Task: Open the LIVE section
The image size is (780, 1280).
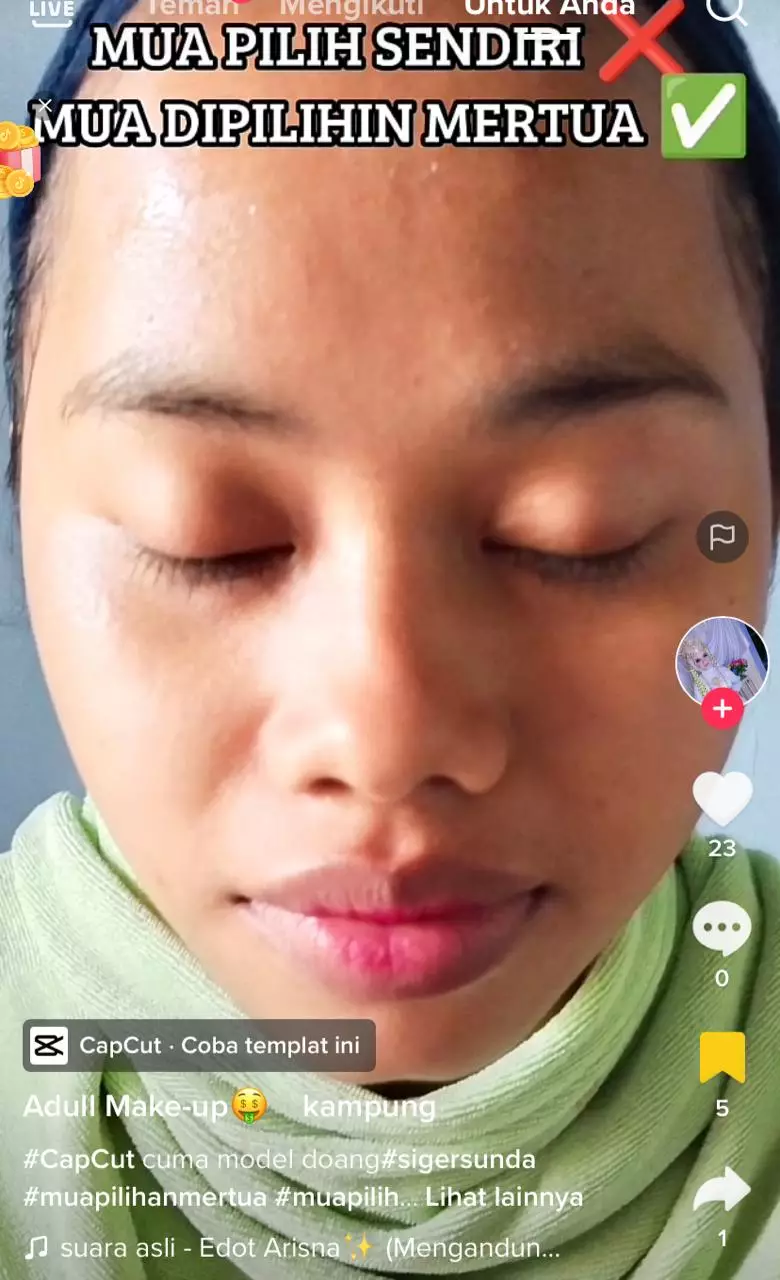Action: coord(52,11)
